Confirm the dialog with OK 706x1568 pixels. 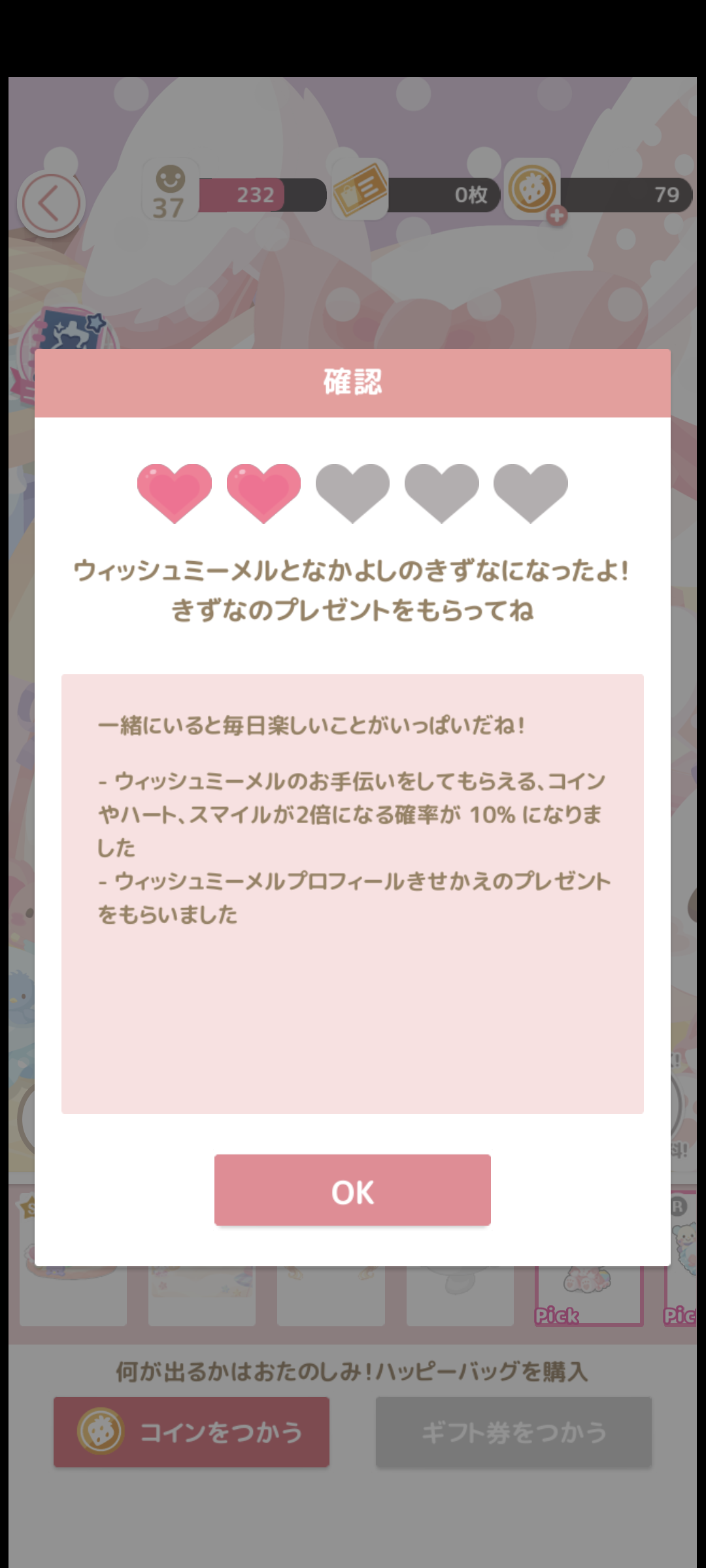coord(352,1190)
